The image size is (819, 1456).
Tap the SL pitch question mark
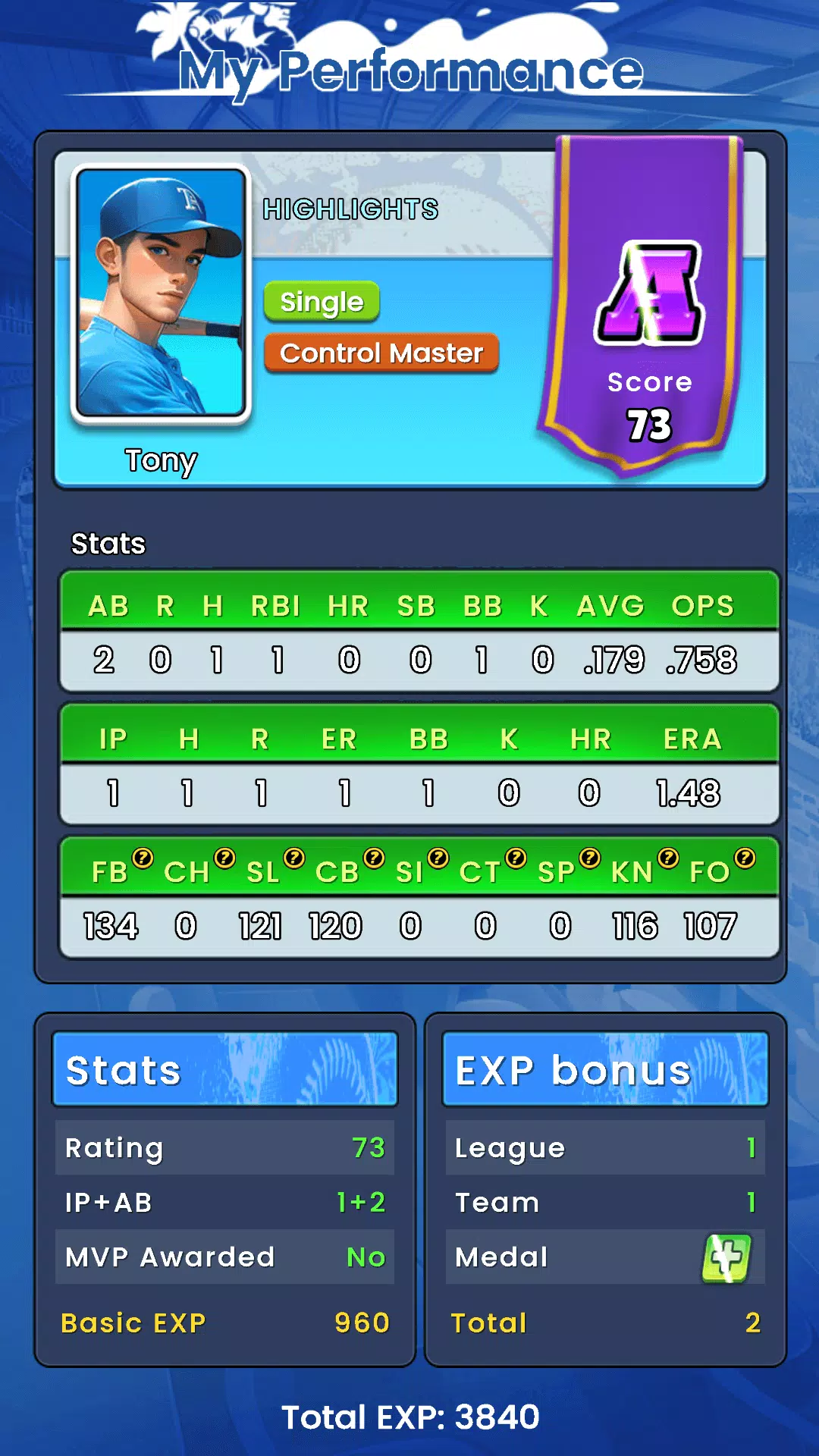click(294, 858)
